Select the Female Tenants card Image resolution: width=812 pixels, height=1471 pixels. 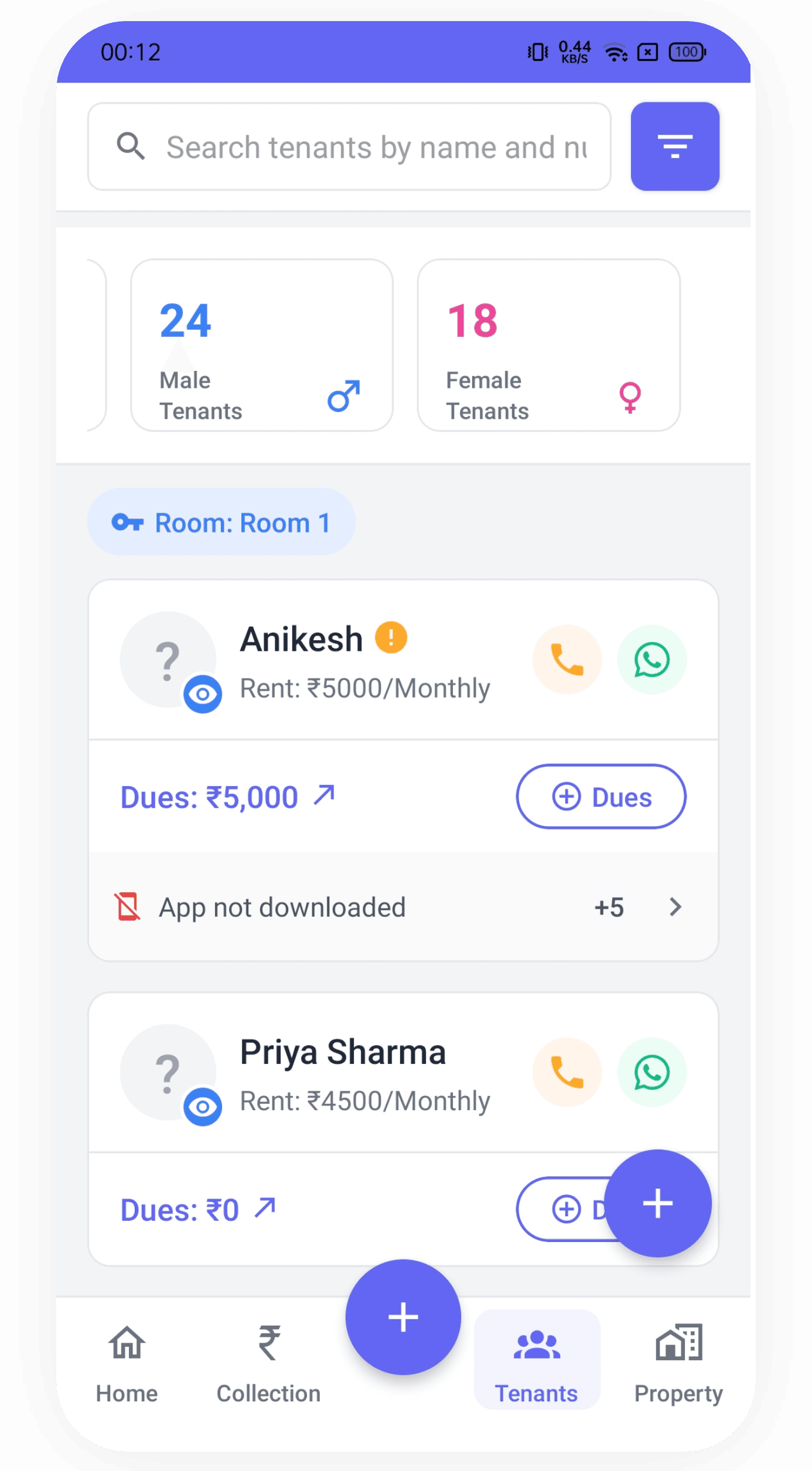(548, 346)
